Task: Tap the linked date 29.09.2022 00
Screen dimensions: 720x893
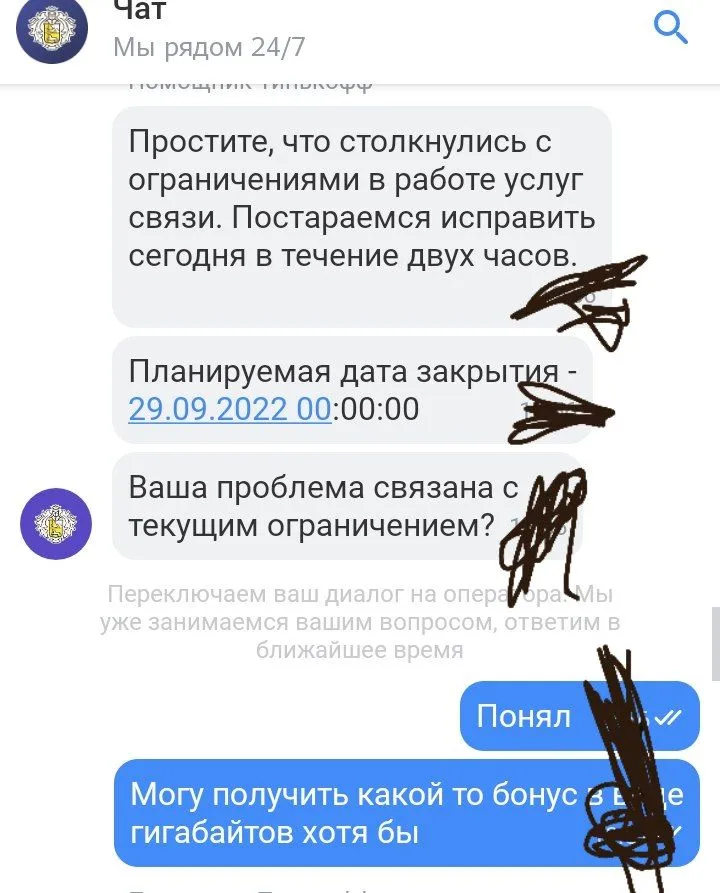Action: 230,409
